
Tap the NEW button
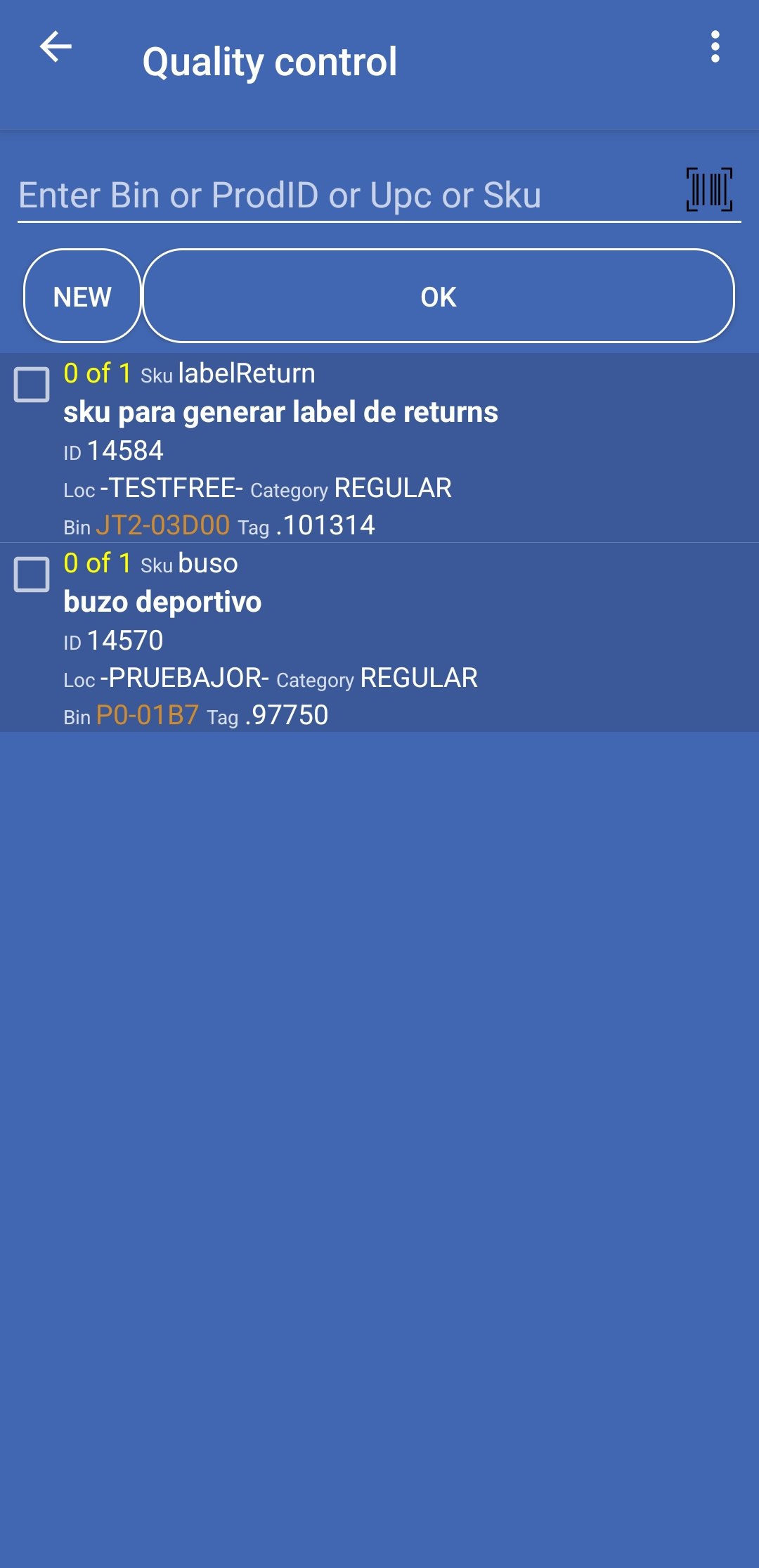point(82,296)
